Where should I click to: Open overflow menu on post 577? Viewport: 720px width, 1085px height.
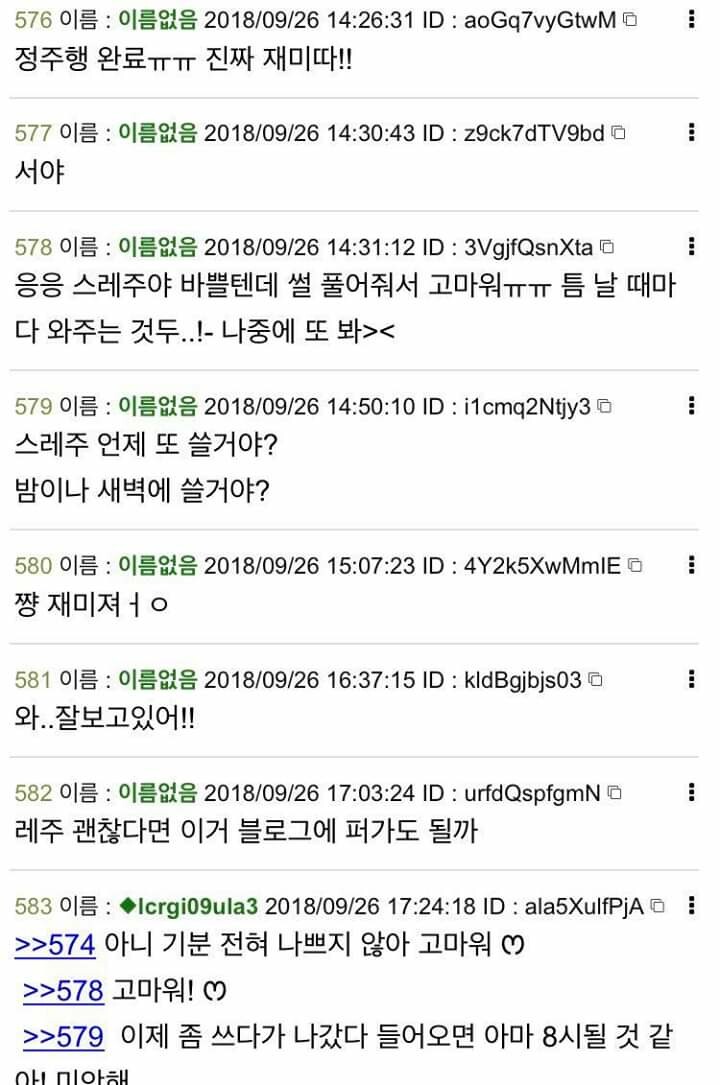coord(692,132)
